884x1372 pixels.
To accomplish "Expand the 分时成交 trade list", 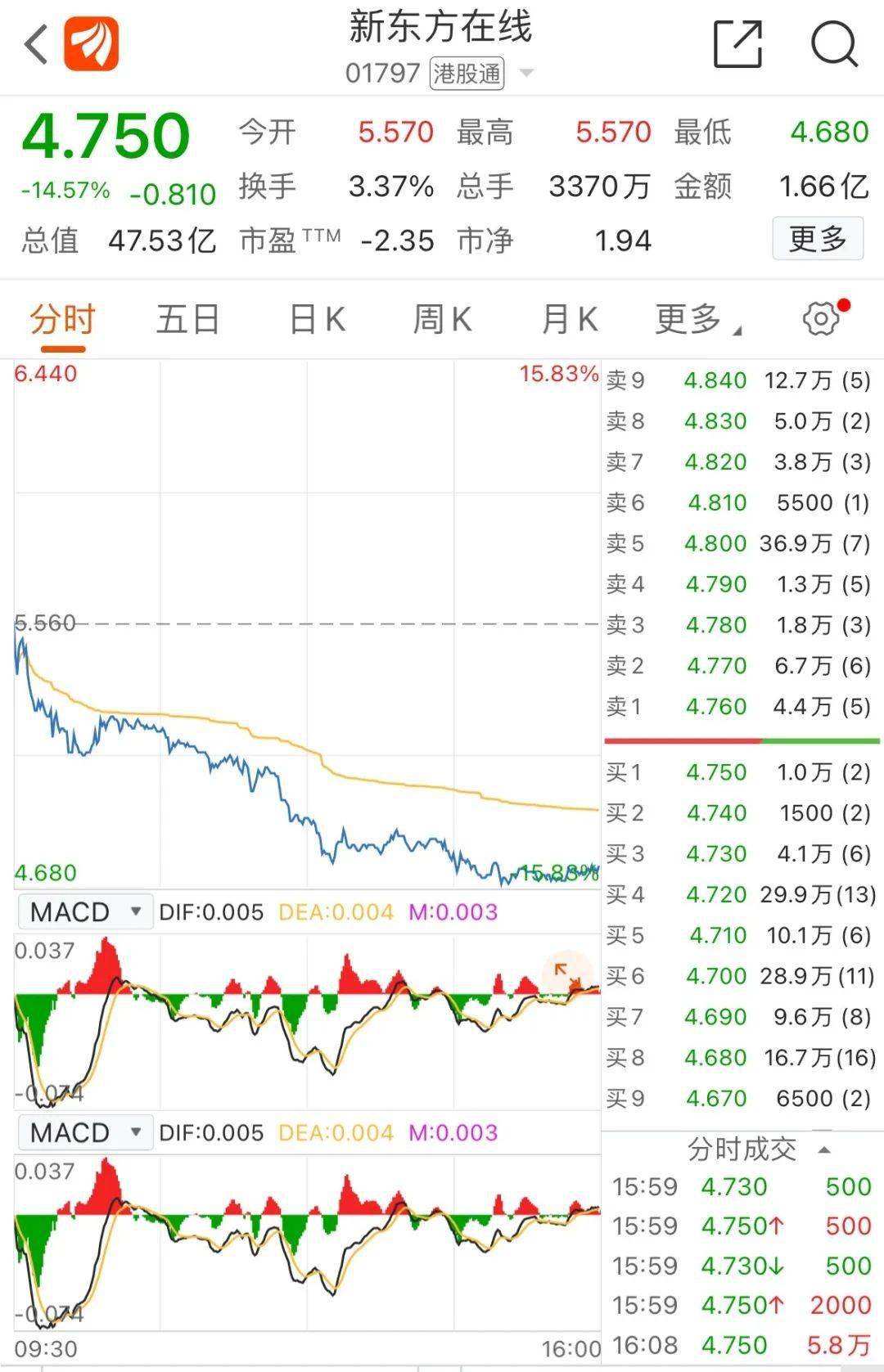I will [824, 1150].
